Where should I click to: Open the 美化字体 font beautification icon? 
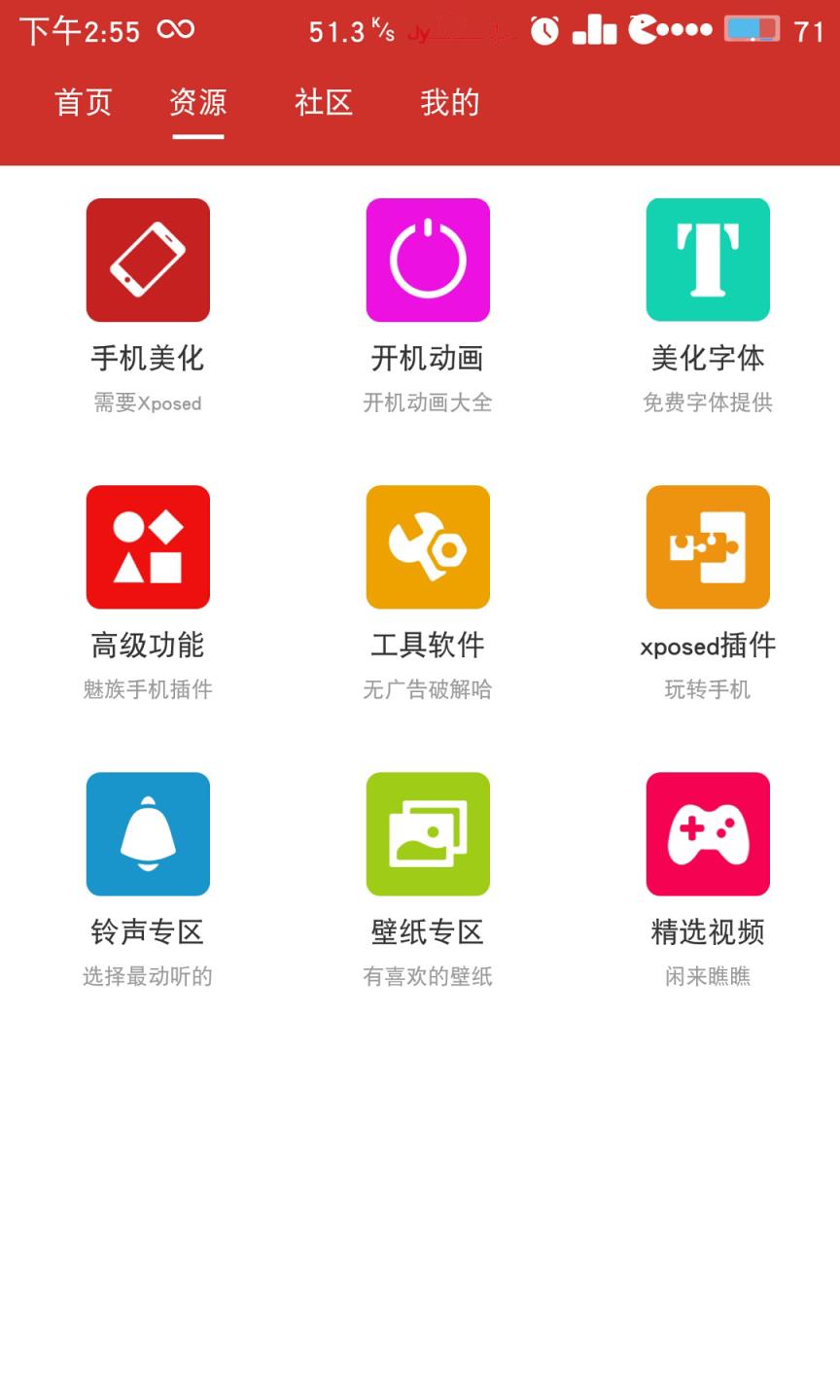pos(708,260)
